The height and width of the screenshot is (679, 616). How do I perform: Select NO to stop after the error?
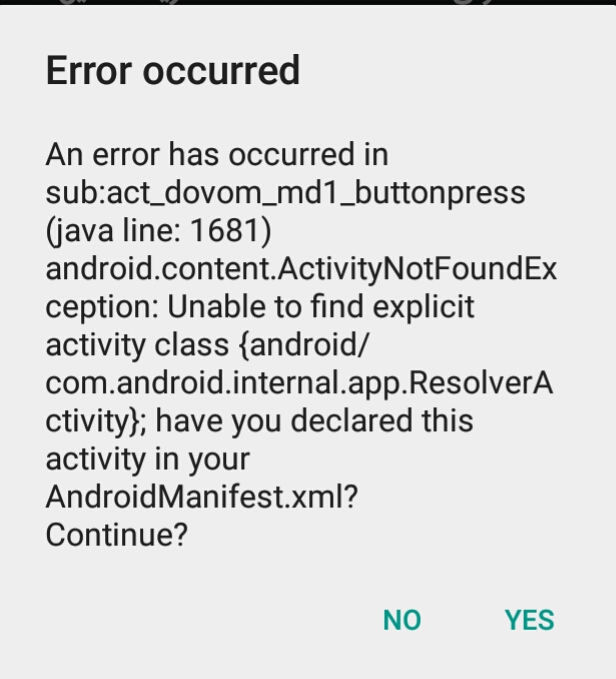[402, 620]
